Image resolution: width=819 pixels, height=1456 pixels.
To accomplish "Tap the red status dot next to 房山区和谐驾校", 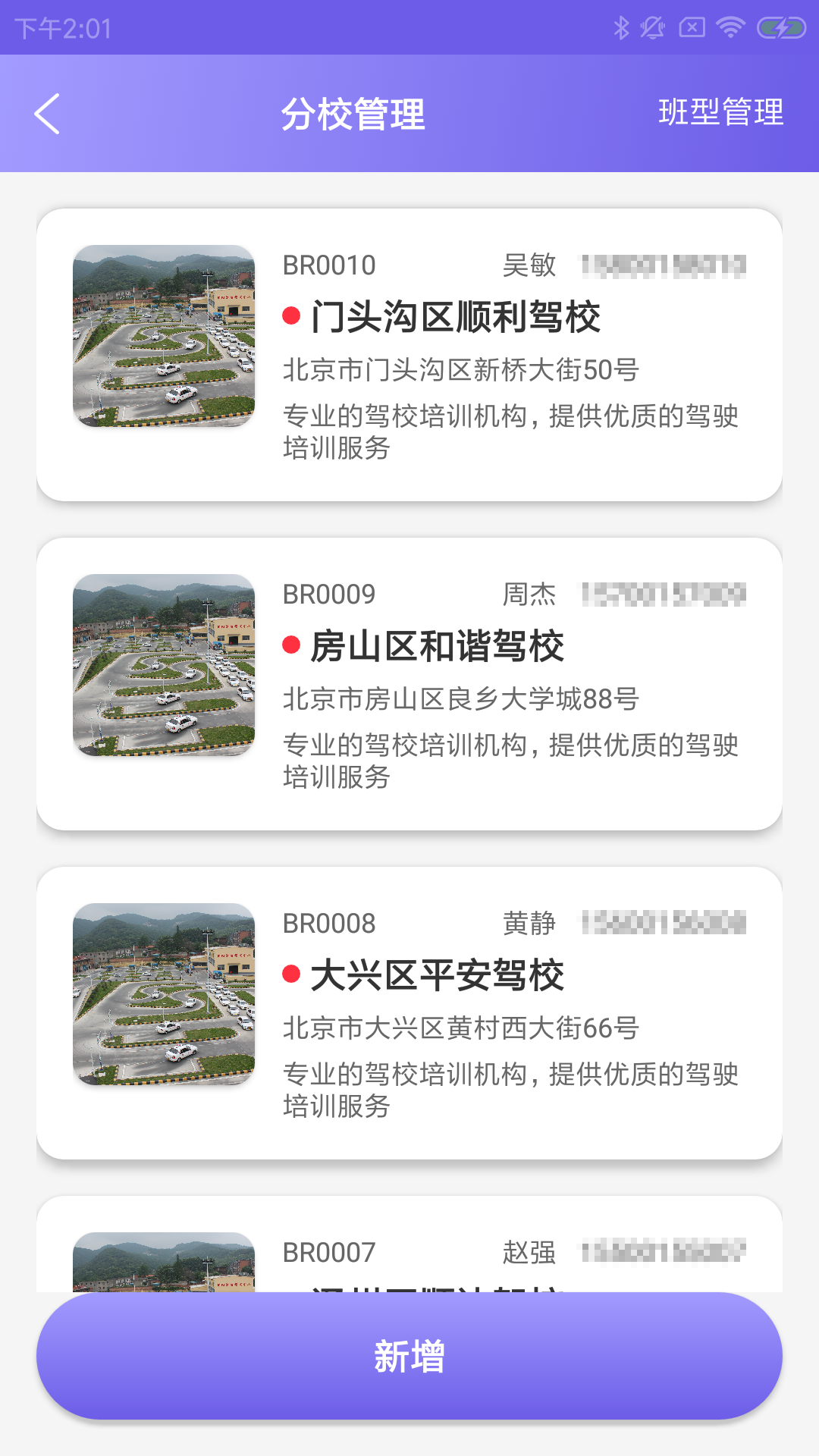I will pos(292,645).
